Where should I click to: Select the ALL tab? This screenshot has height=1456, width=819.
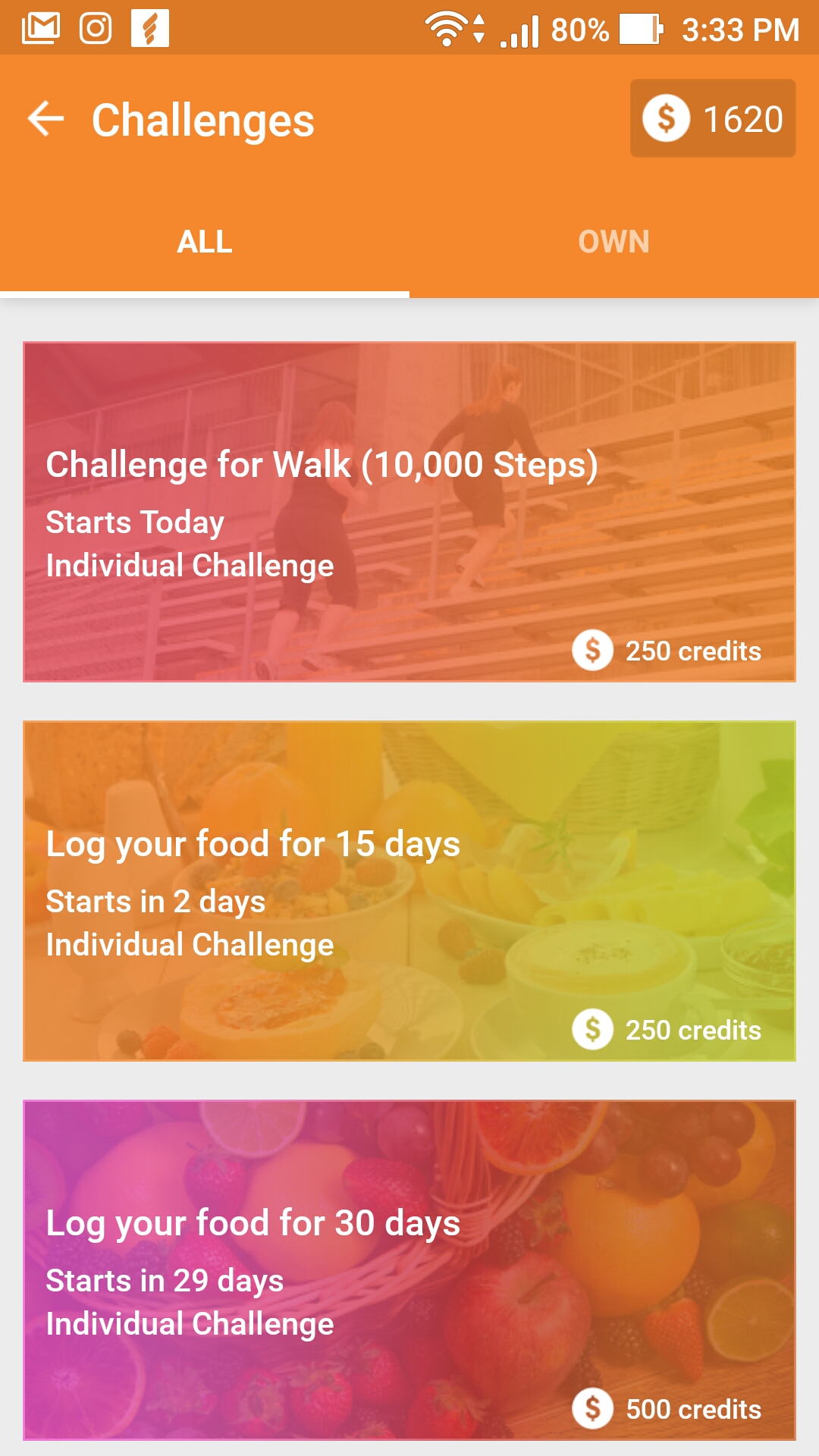[205, 242]
